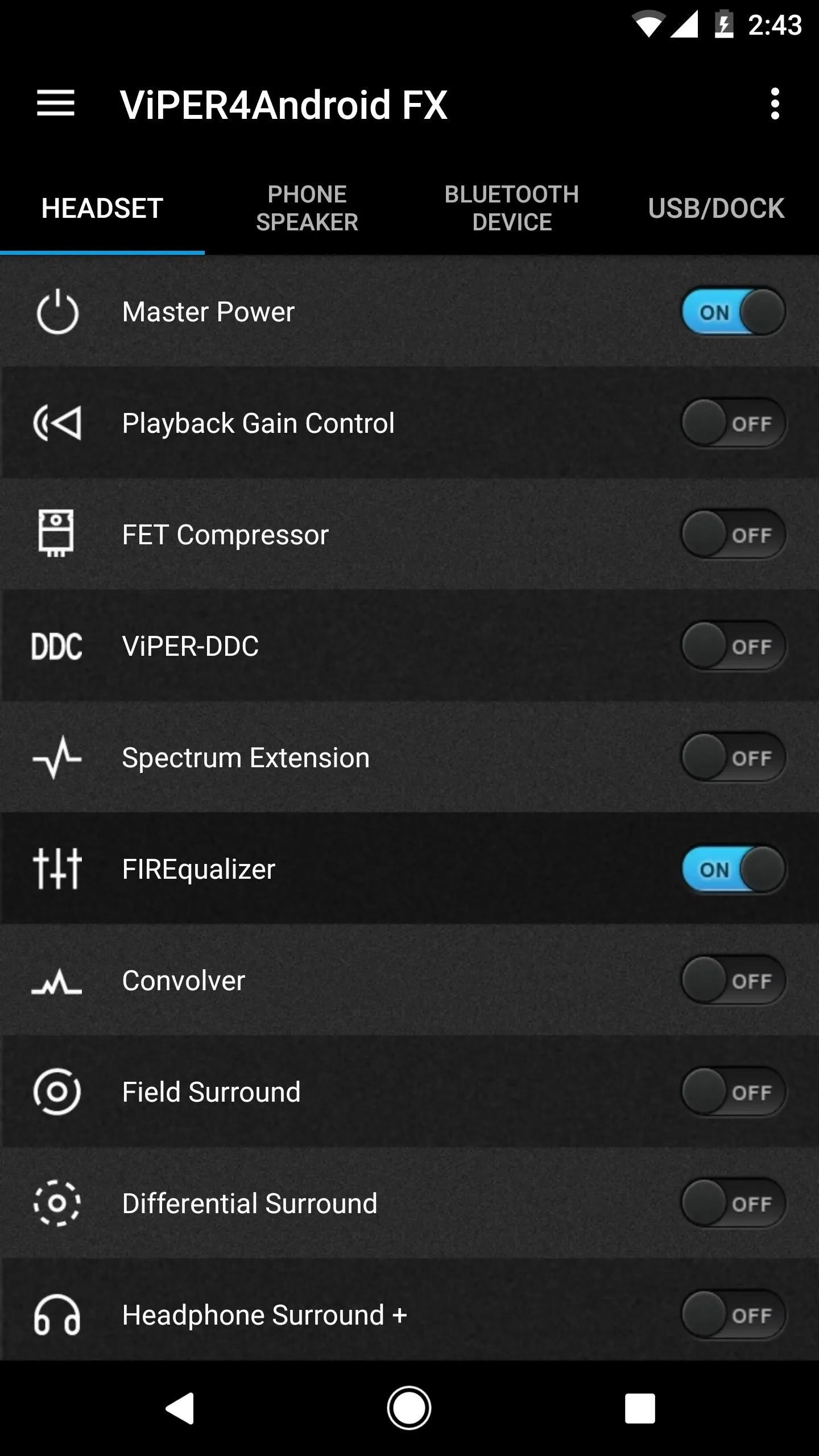Go back using the system back button

tap(180, 1408)
